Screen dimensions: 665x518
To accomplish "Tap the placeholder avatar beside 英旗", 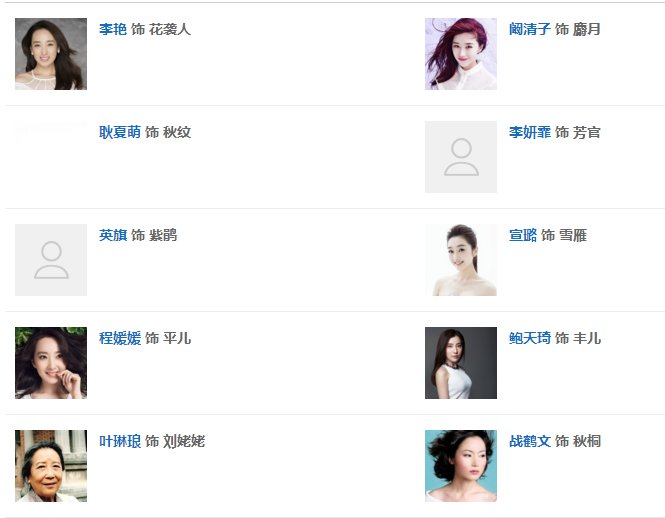I will coord(51,260).
